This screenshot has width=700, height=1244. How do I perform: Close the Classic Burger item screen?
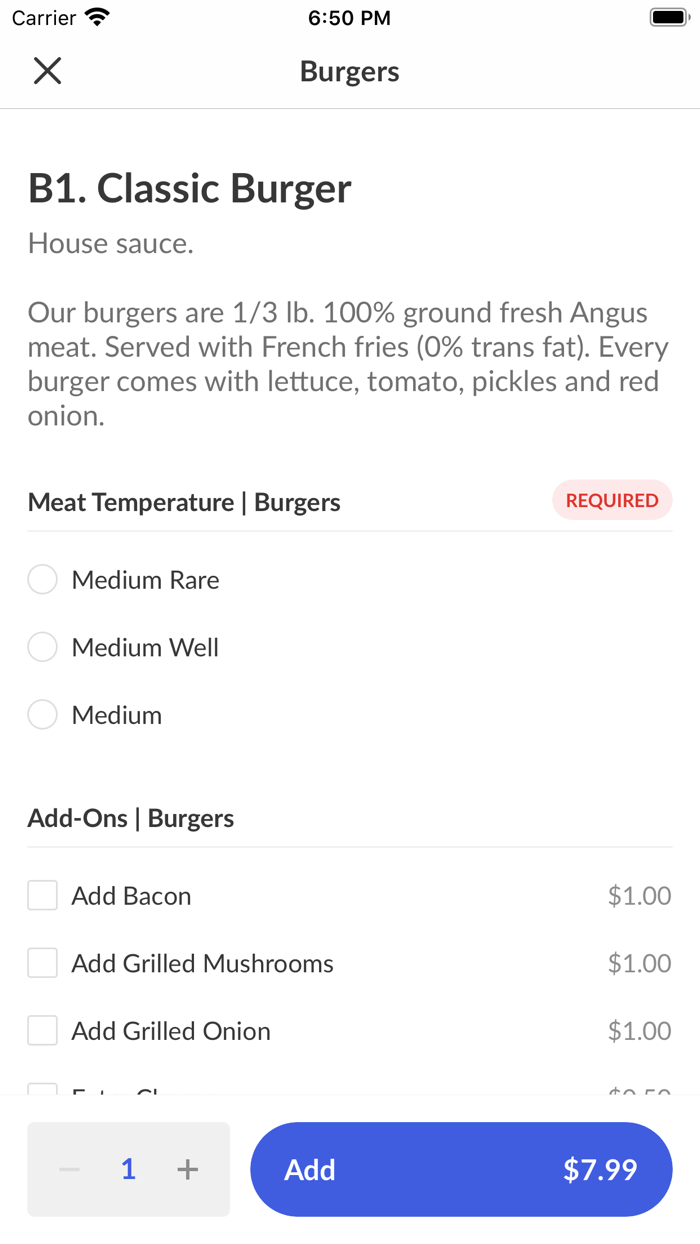click(47, 71)
